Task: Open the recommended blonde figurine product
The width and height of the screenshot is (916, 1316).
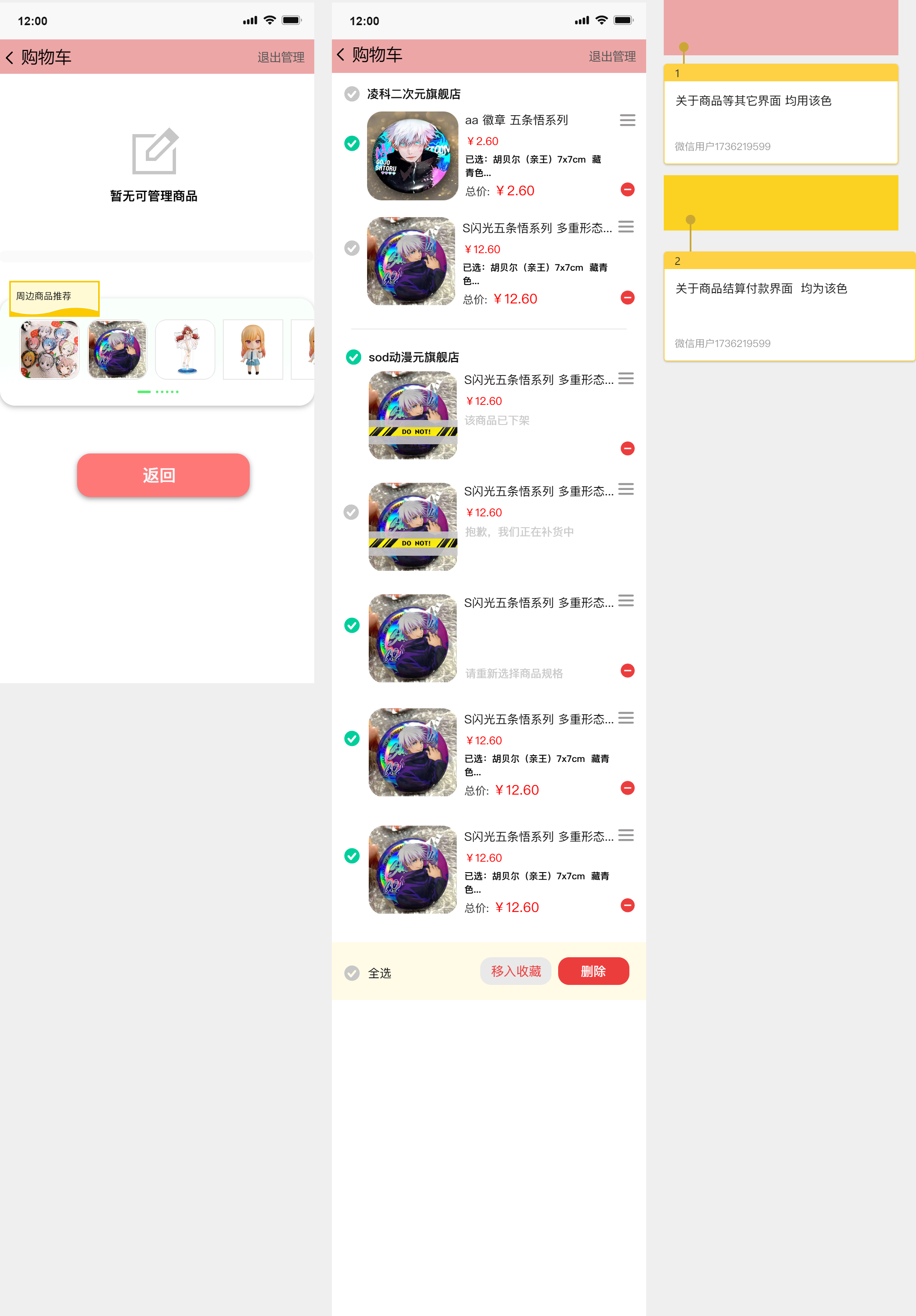Action: [x=253, y=350]
